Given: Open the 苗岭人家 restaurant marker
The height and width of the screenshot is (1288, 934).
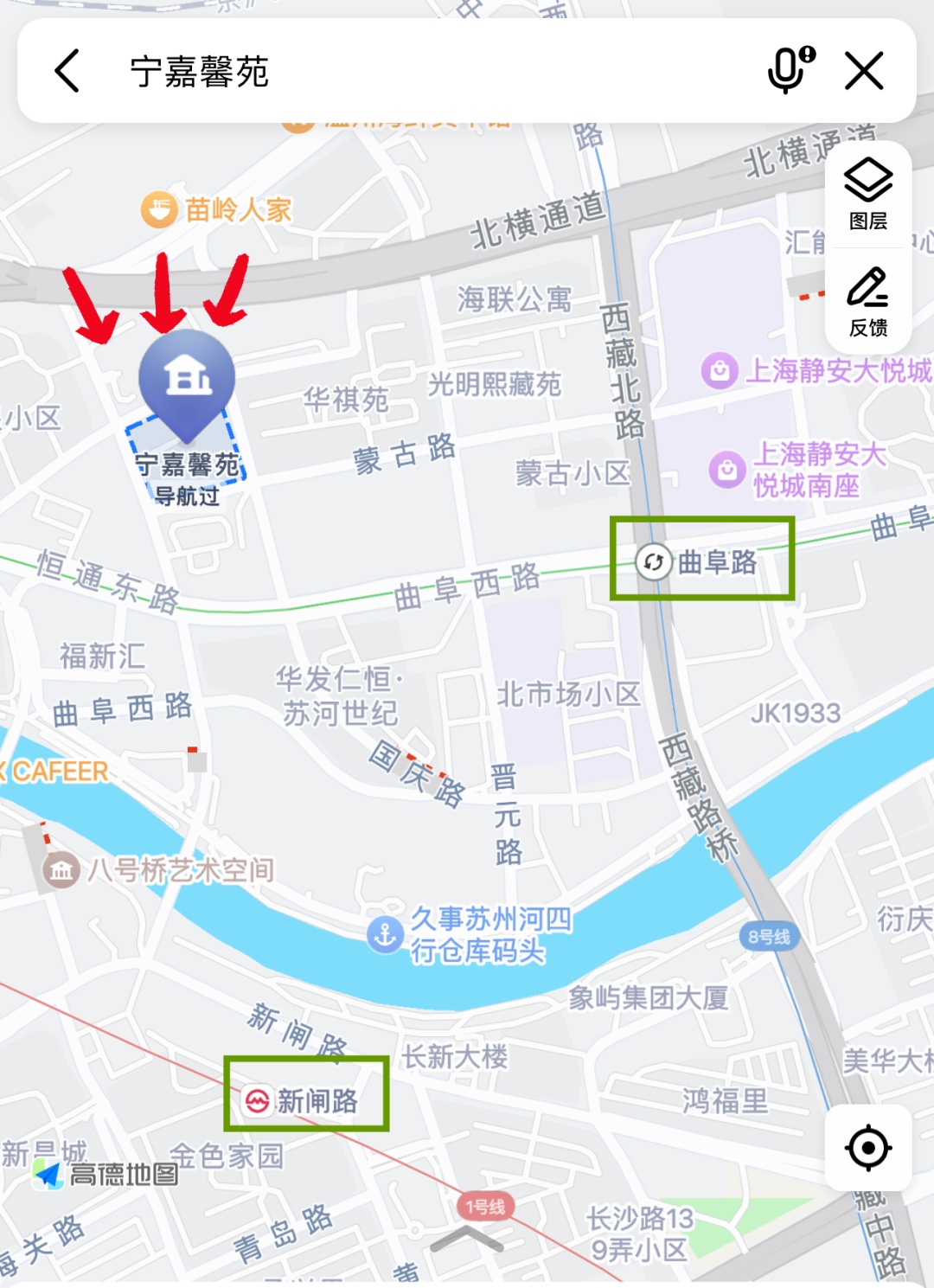Looking at the screenshot, I should pos(160,209).
